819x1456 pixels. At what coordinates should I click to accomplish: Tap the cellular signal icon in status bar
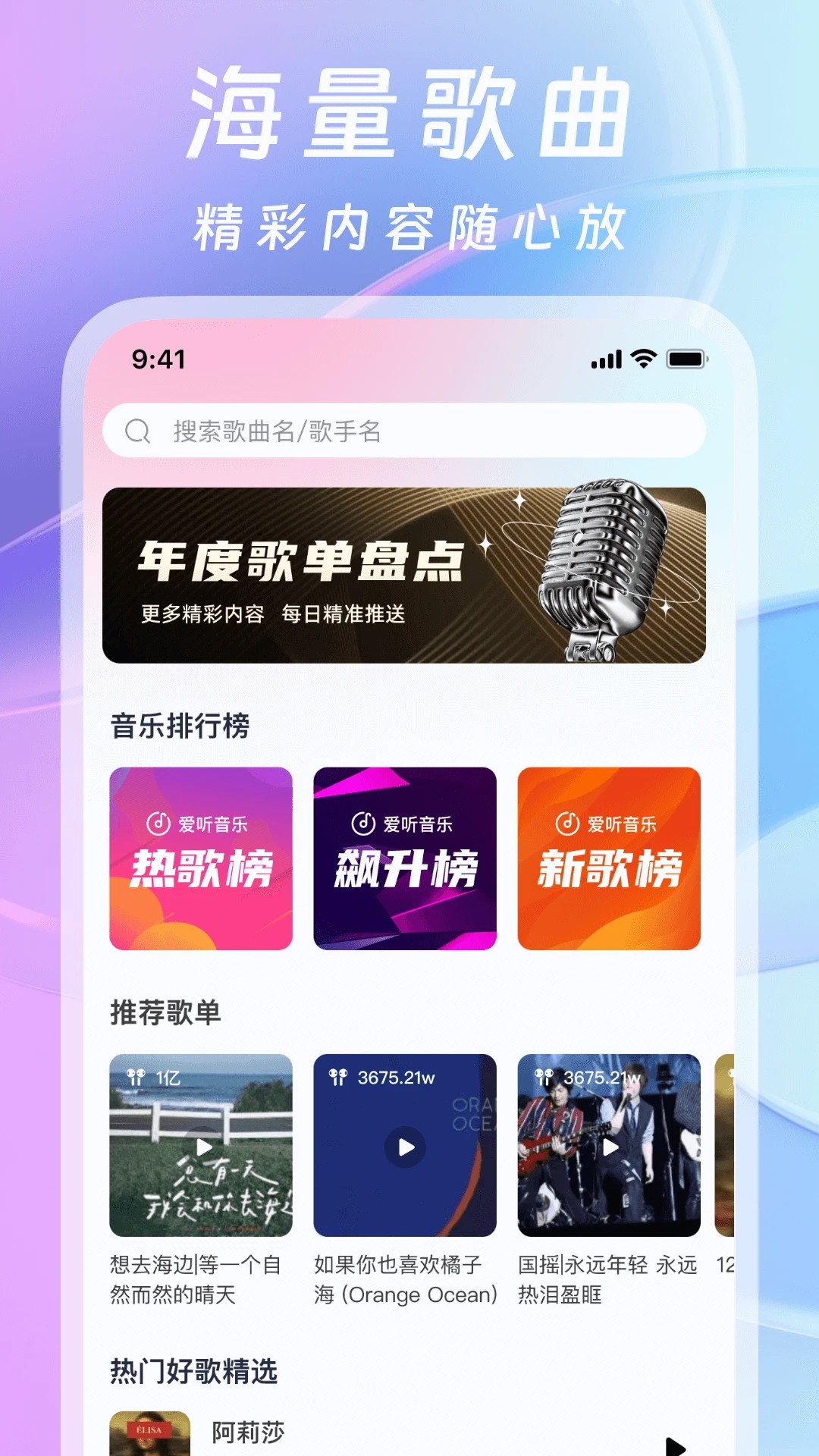603,361
